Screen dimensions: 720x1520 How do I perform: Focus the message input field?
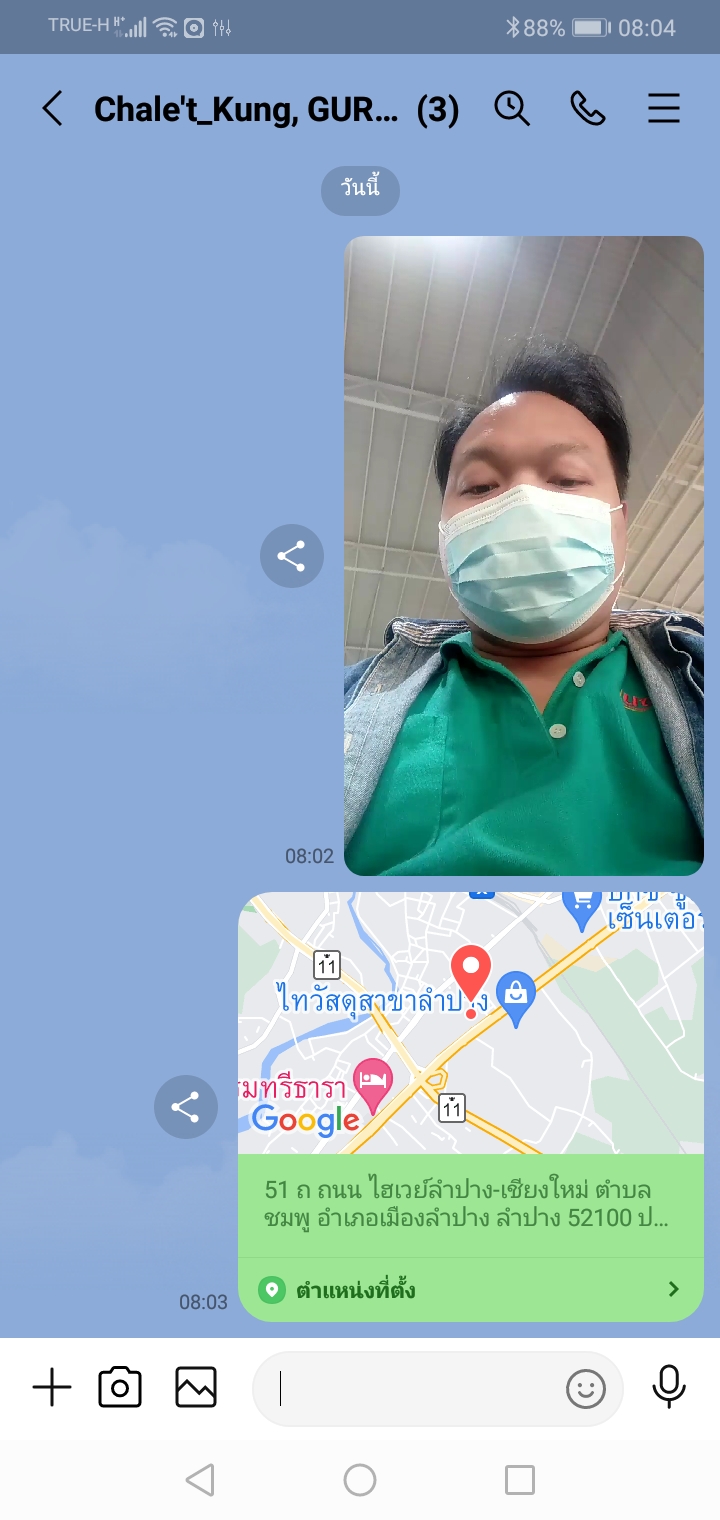(410, 1388)
